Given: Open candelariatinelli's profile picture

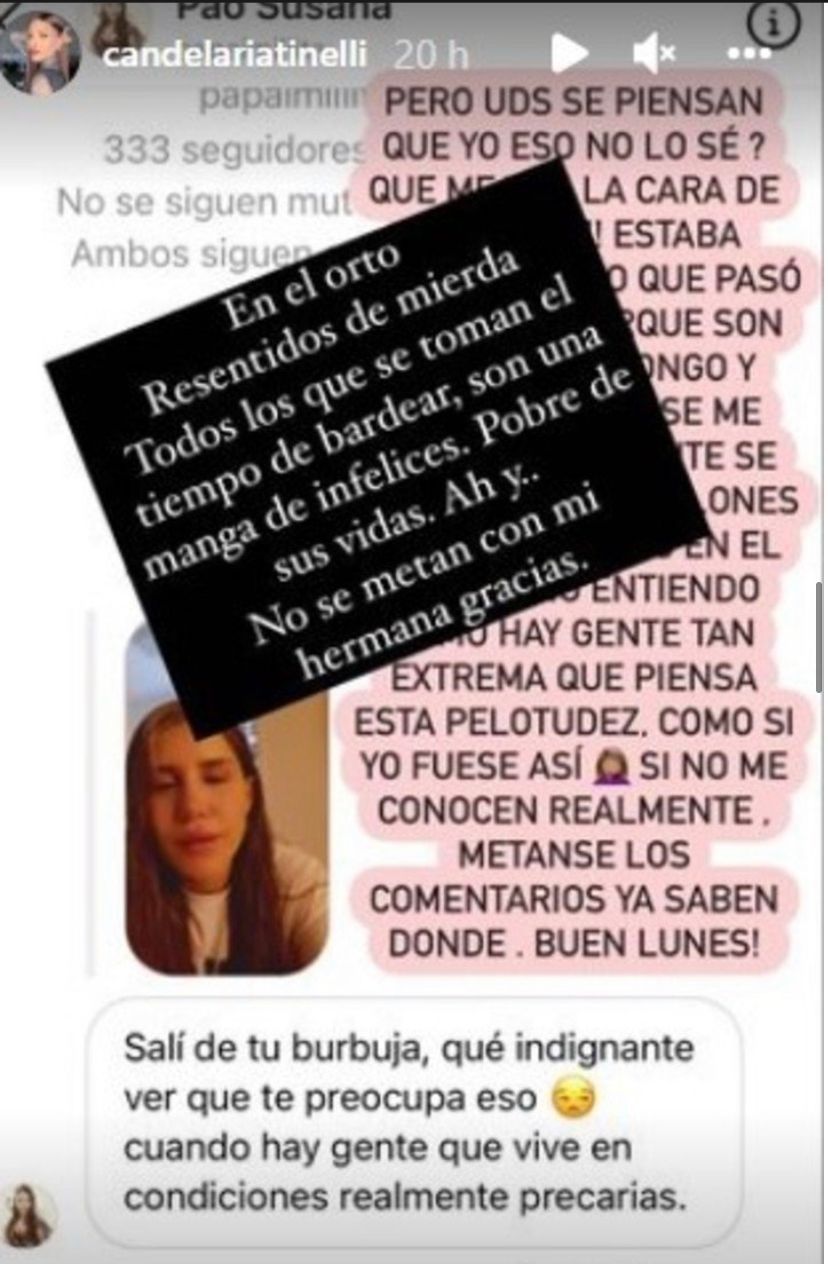Looking at the screenshot, I should click(40, 52).
